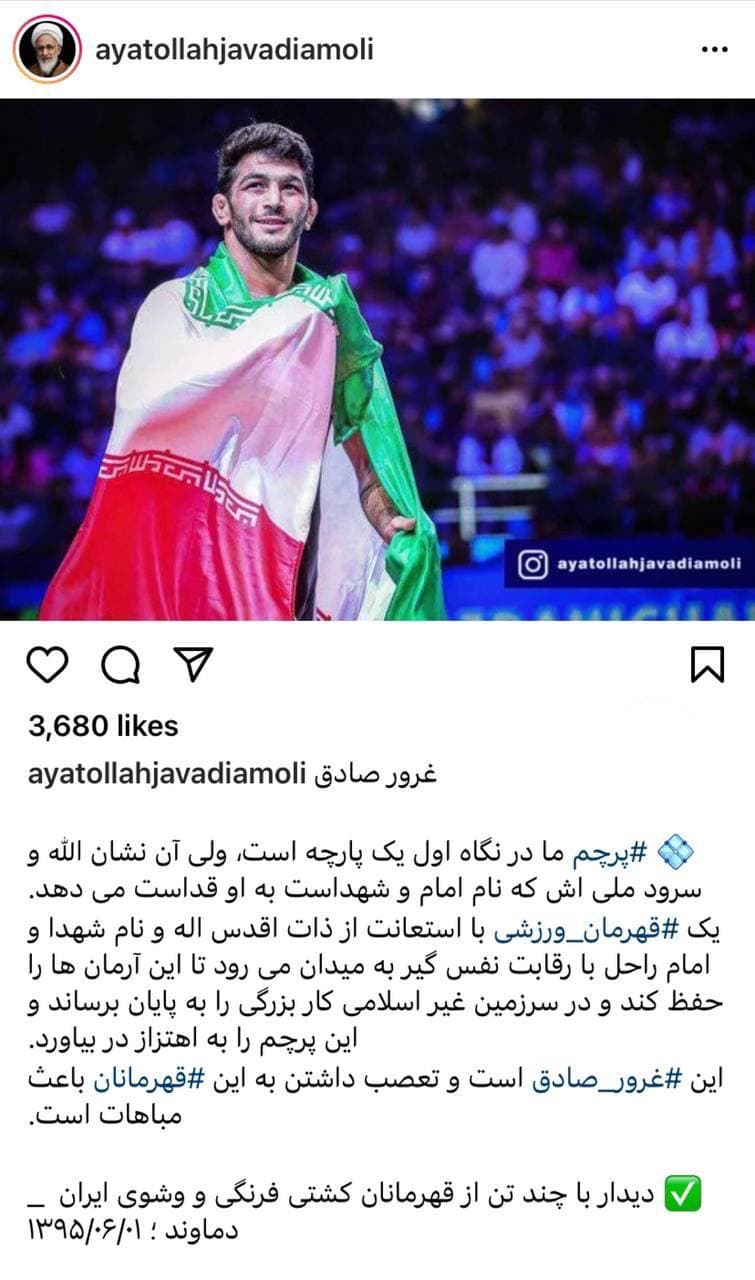Open ayatollahjavadiamoli username in the post header

point(233,50)
